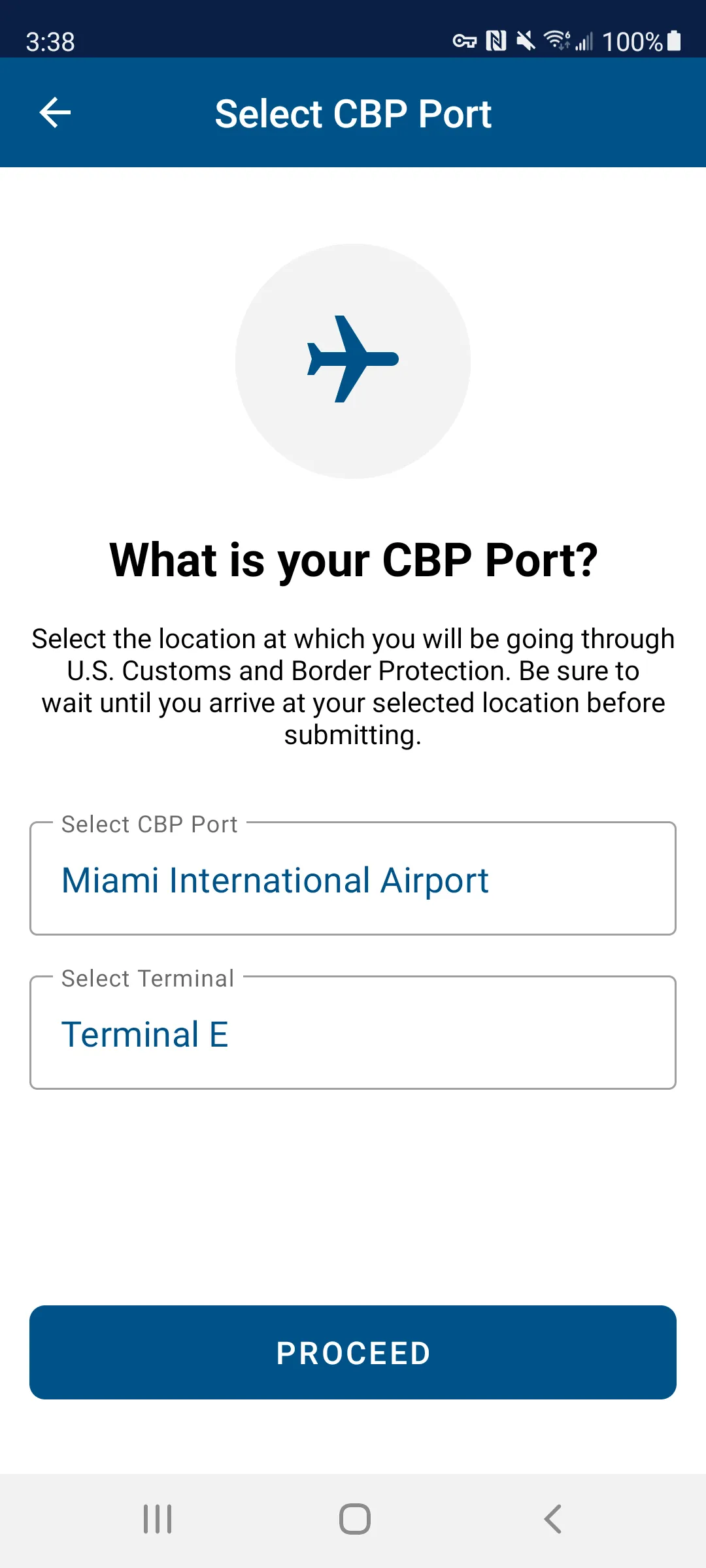The image size is (706, 1568).
Task: Tap the instruction text about U.S. Customs
Action: tap(353, 686)
